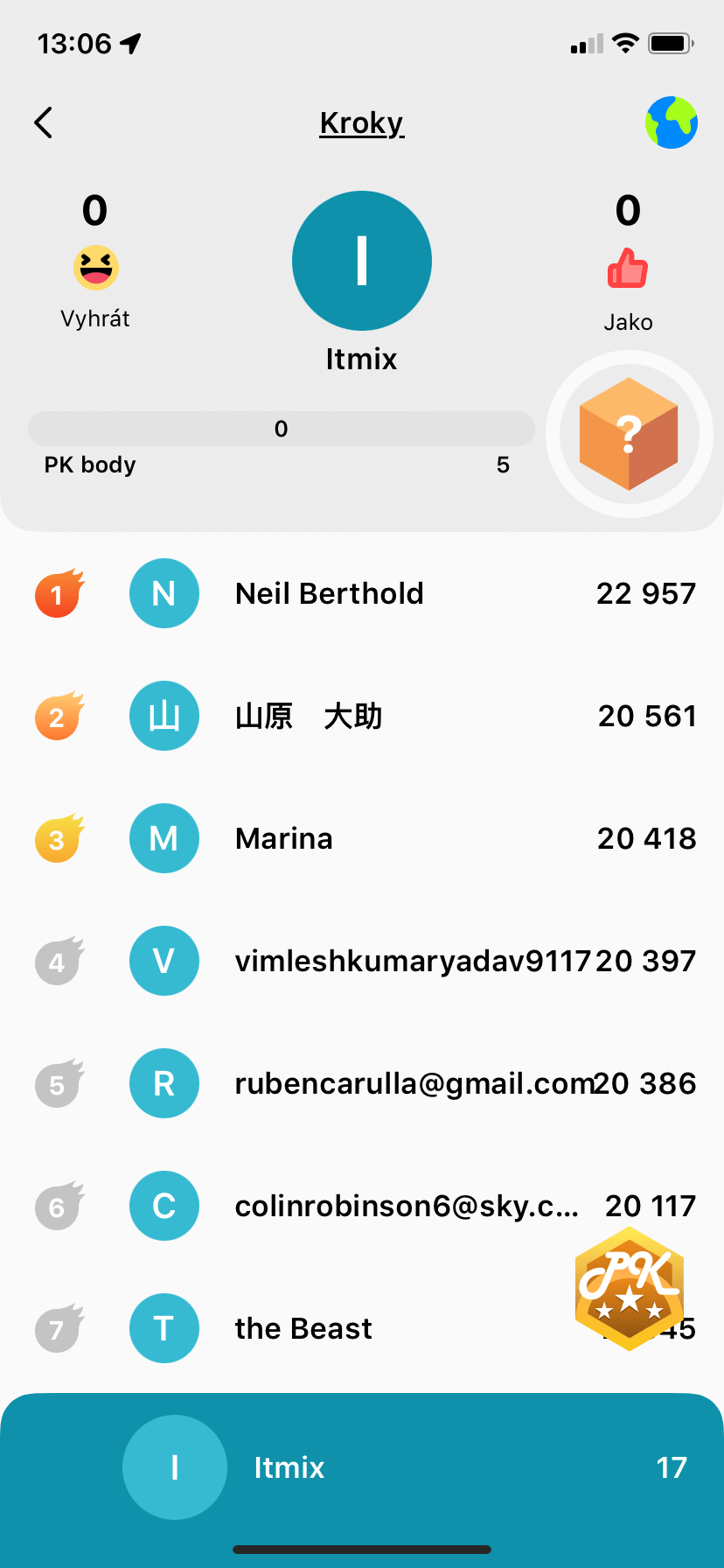This screenshot has height=1568, width=724.
Task: Select vimleshkumaryadav9117 in the ranking
Action: tap(362, 961)
